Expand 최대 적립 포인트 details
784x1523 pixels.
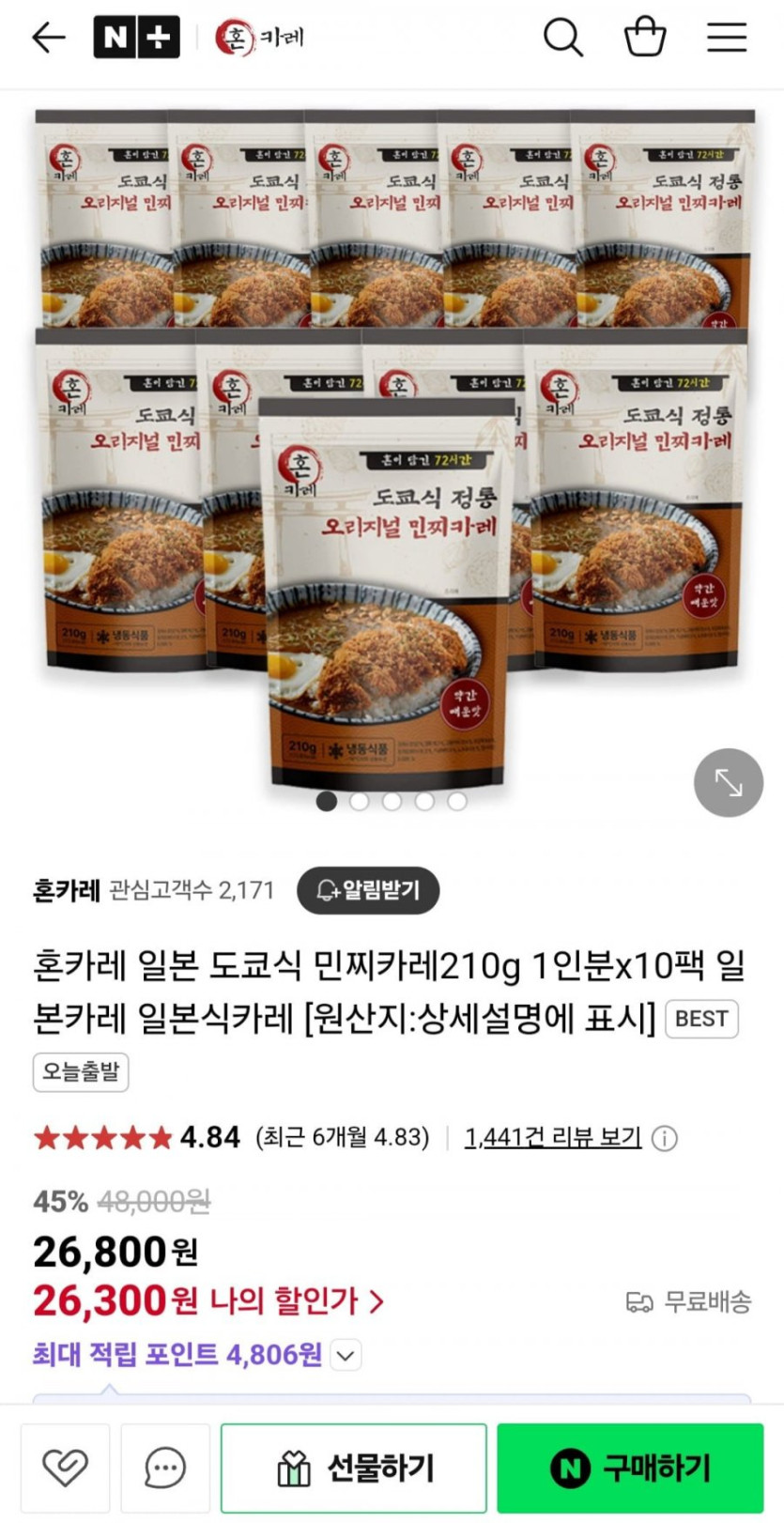(x=346, y=1355)
